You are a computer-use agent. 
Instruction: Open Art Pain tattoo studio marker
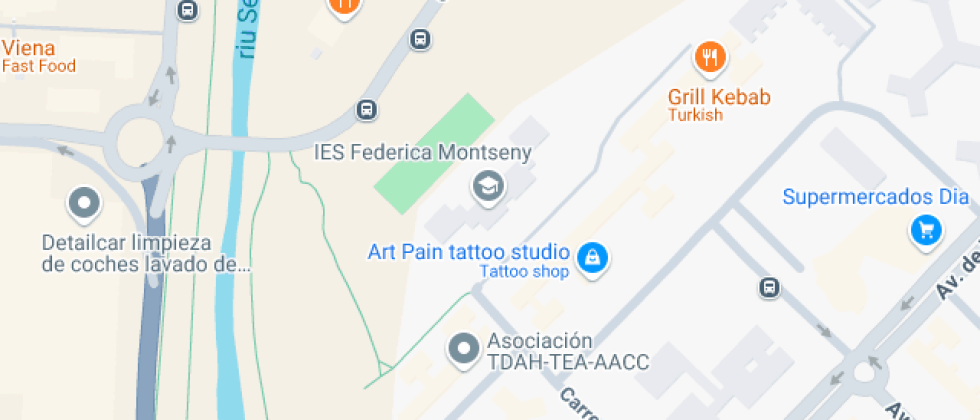tap(594, 258)
